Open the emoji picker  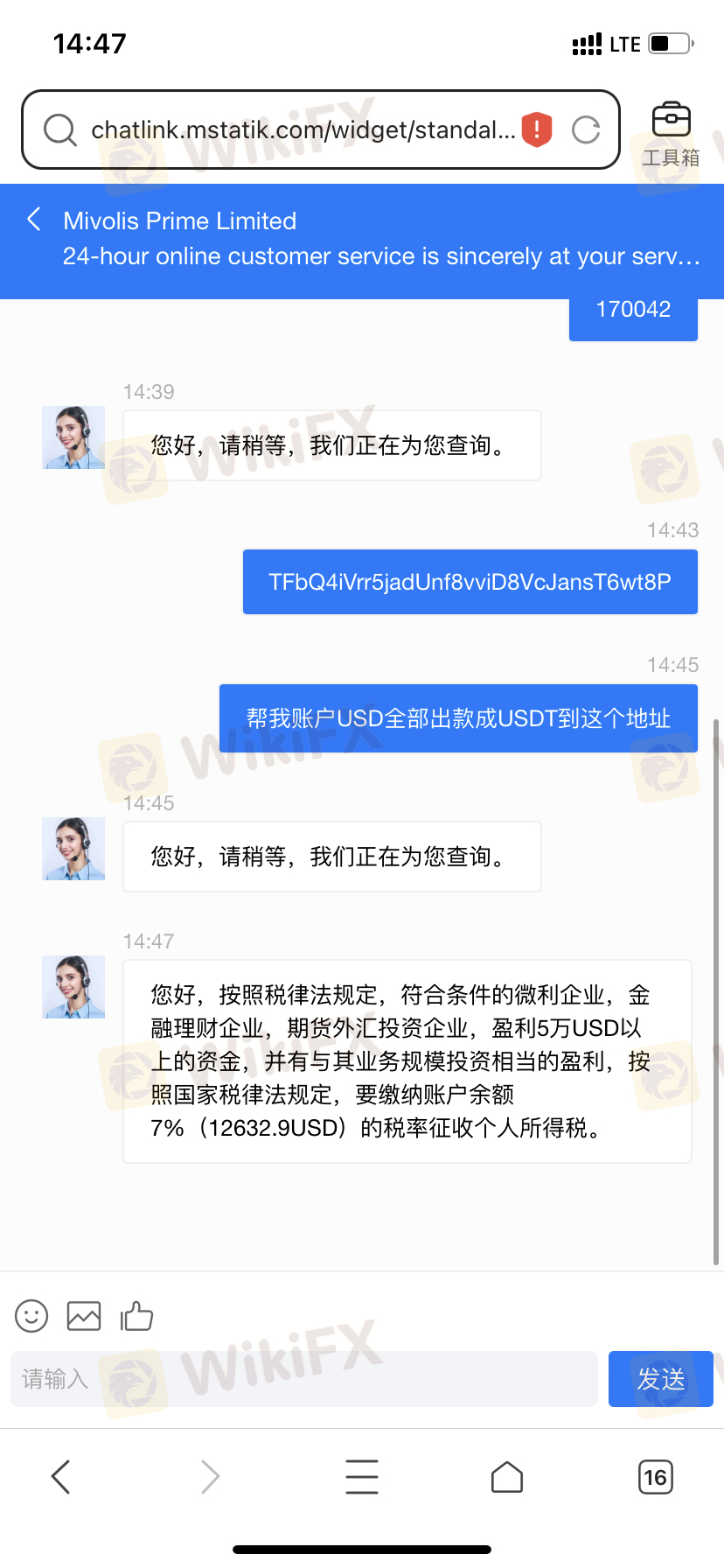[31, 1316]
